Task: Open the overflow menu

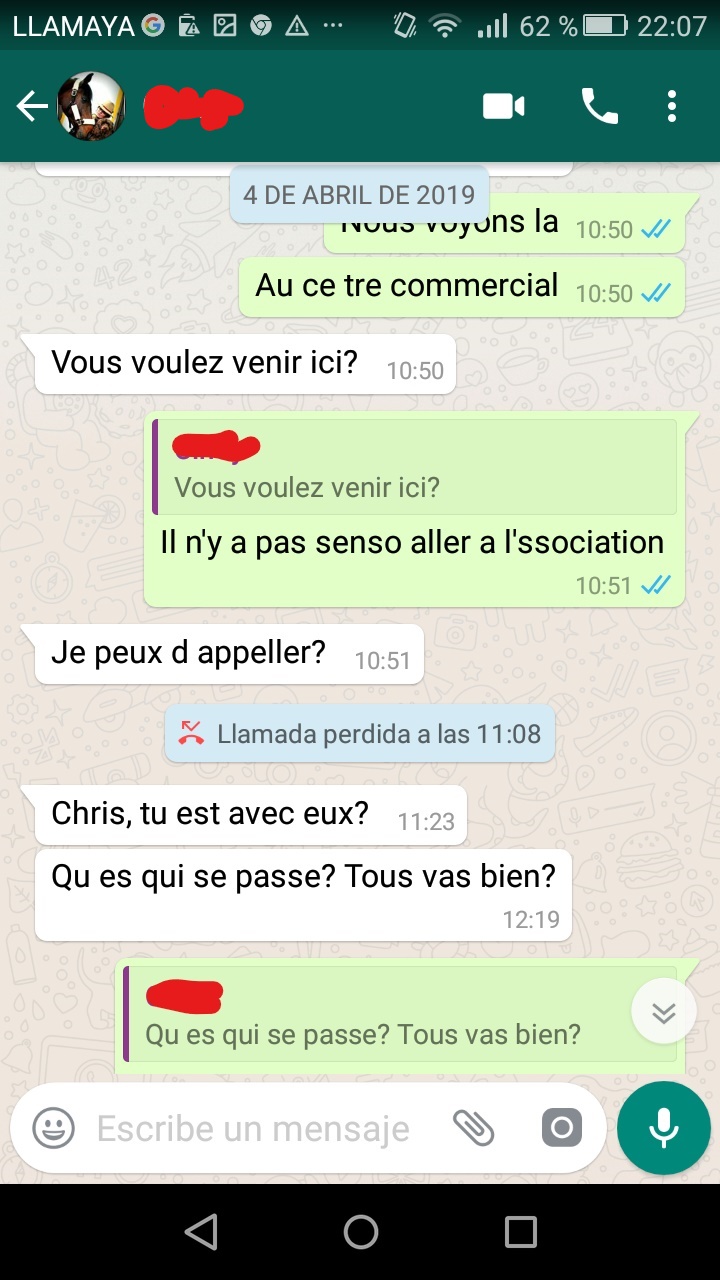Action: [672, 106]
